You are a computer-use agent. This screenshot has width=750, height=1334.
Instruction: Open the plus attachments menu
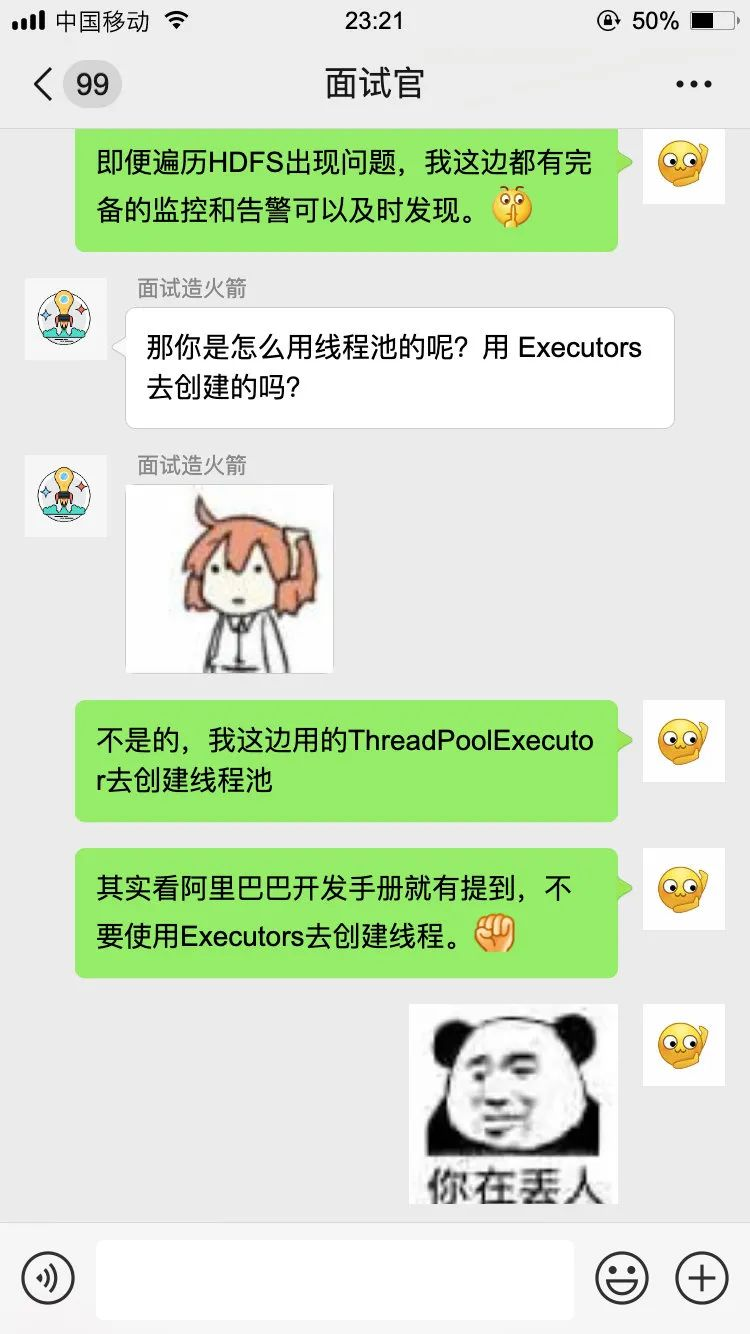701,1277
